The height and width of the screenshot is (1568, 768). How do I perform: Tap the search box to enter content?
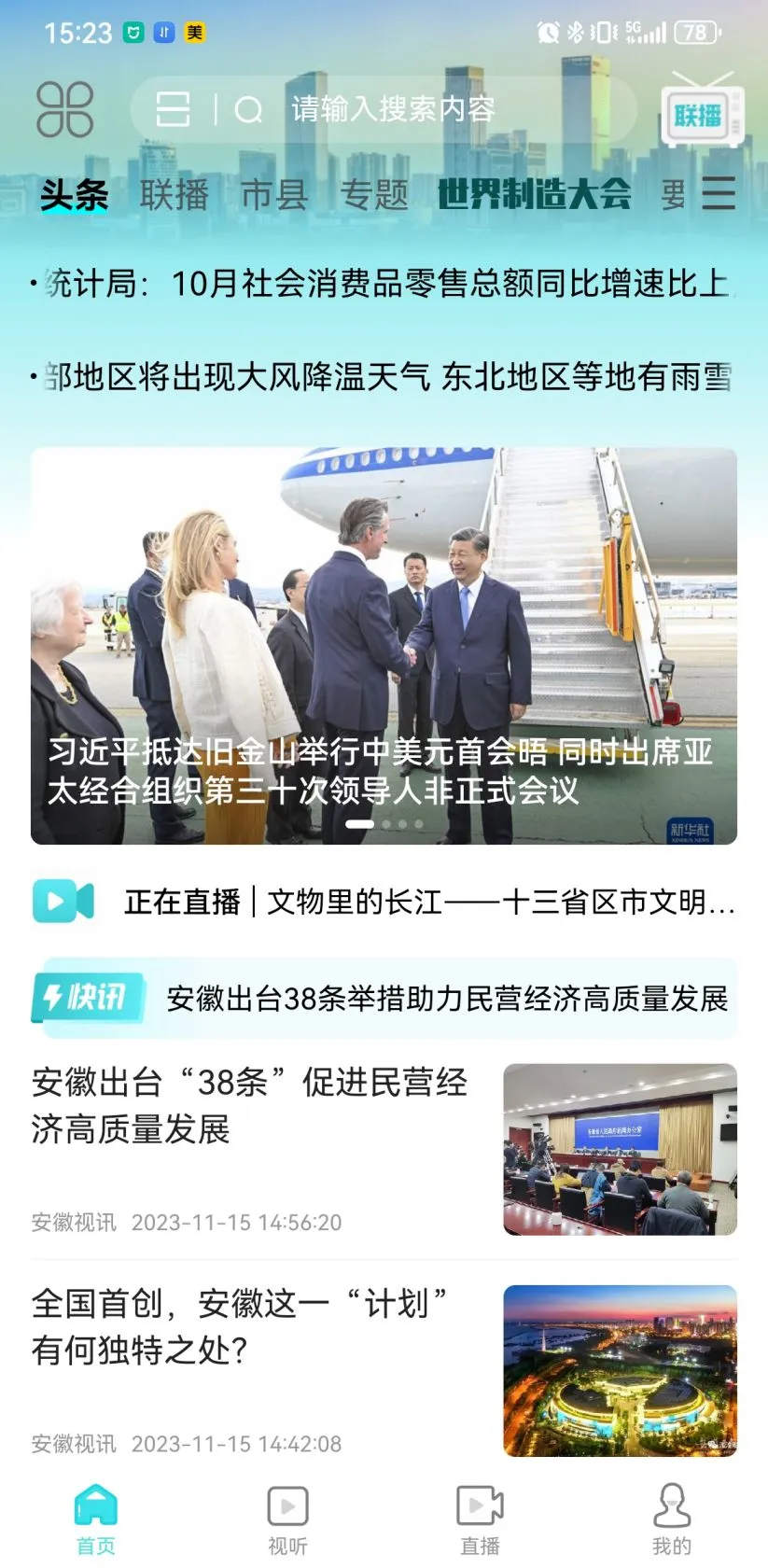392,109
